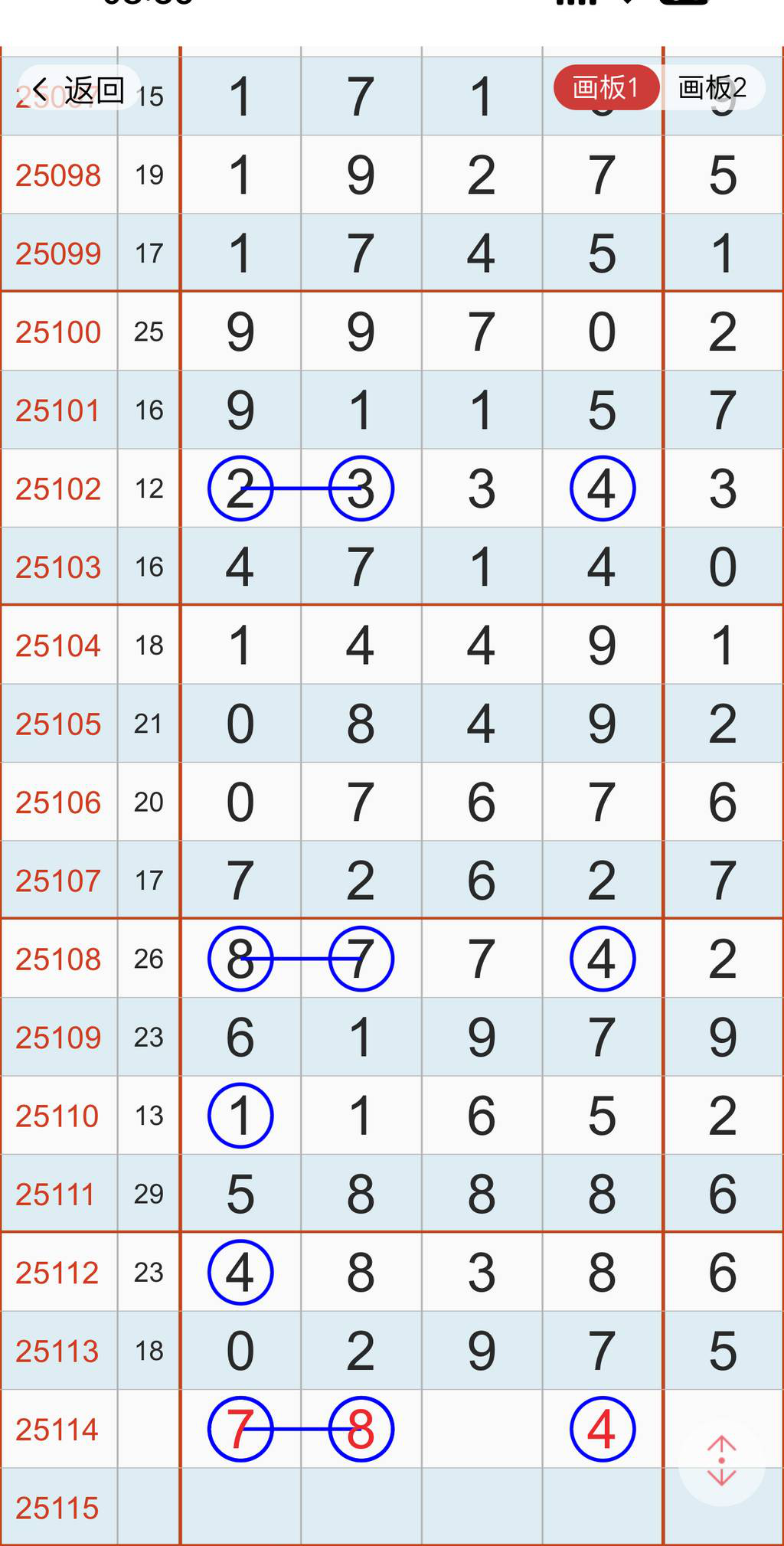
Task: Select the circled 4 marker in row 25112
Action: coord(240,1270)
